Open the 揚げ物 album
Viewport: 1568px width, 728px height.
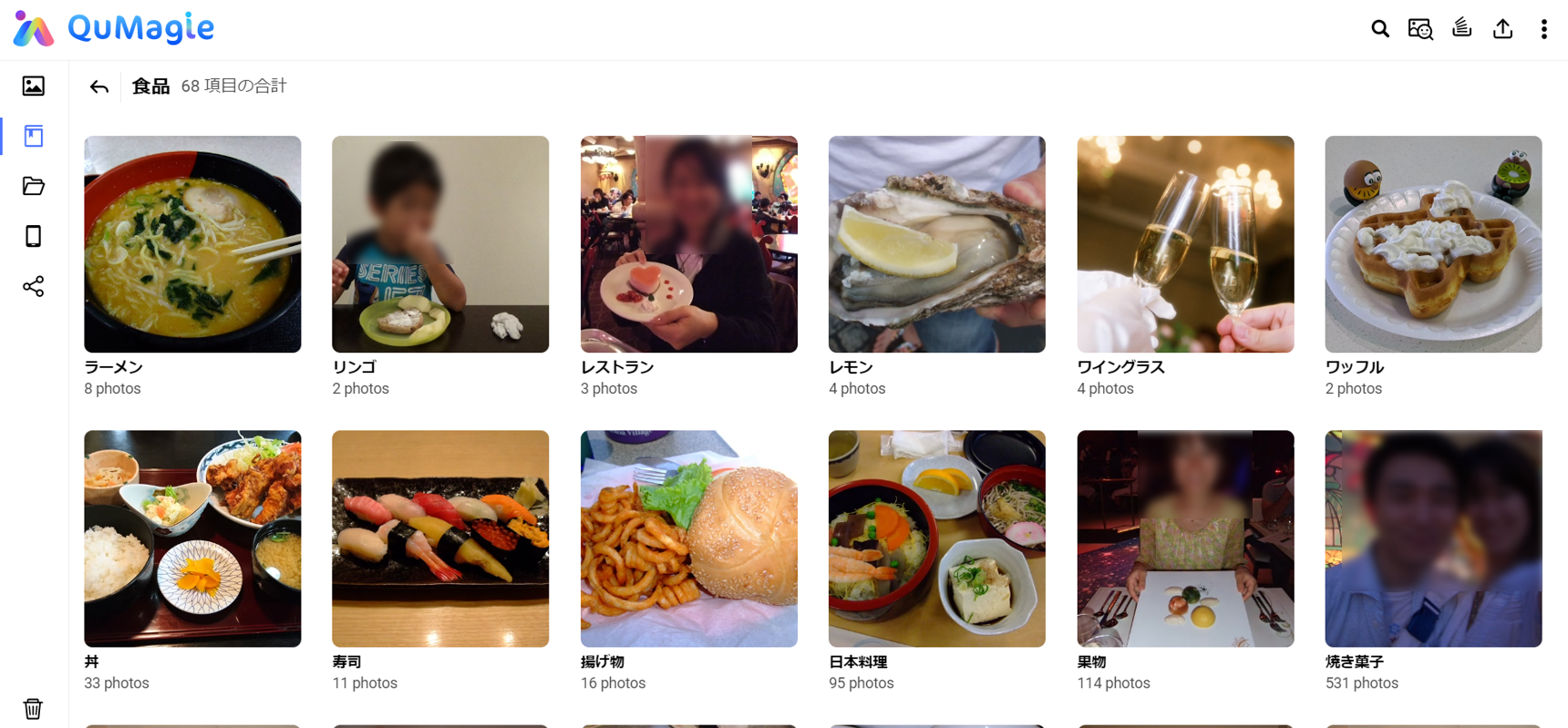(x=688, y=538)
